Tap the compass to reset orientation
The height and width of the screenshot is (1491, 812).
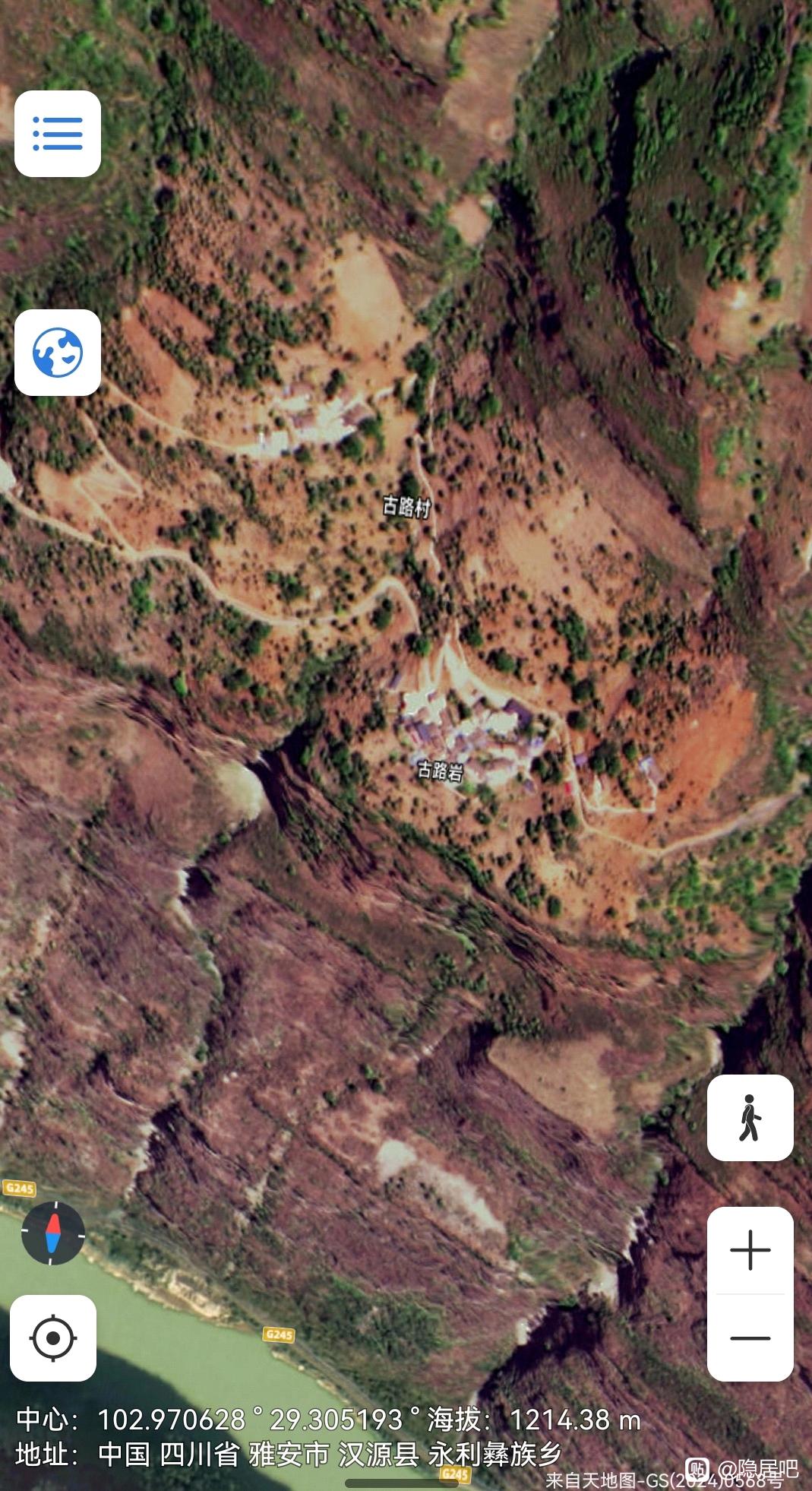(x=52, y=1233)
